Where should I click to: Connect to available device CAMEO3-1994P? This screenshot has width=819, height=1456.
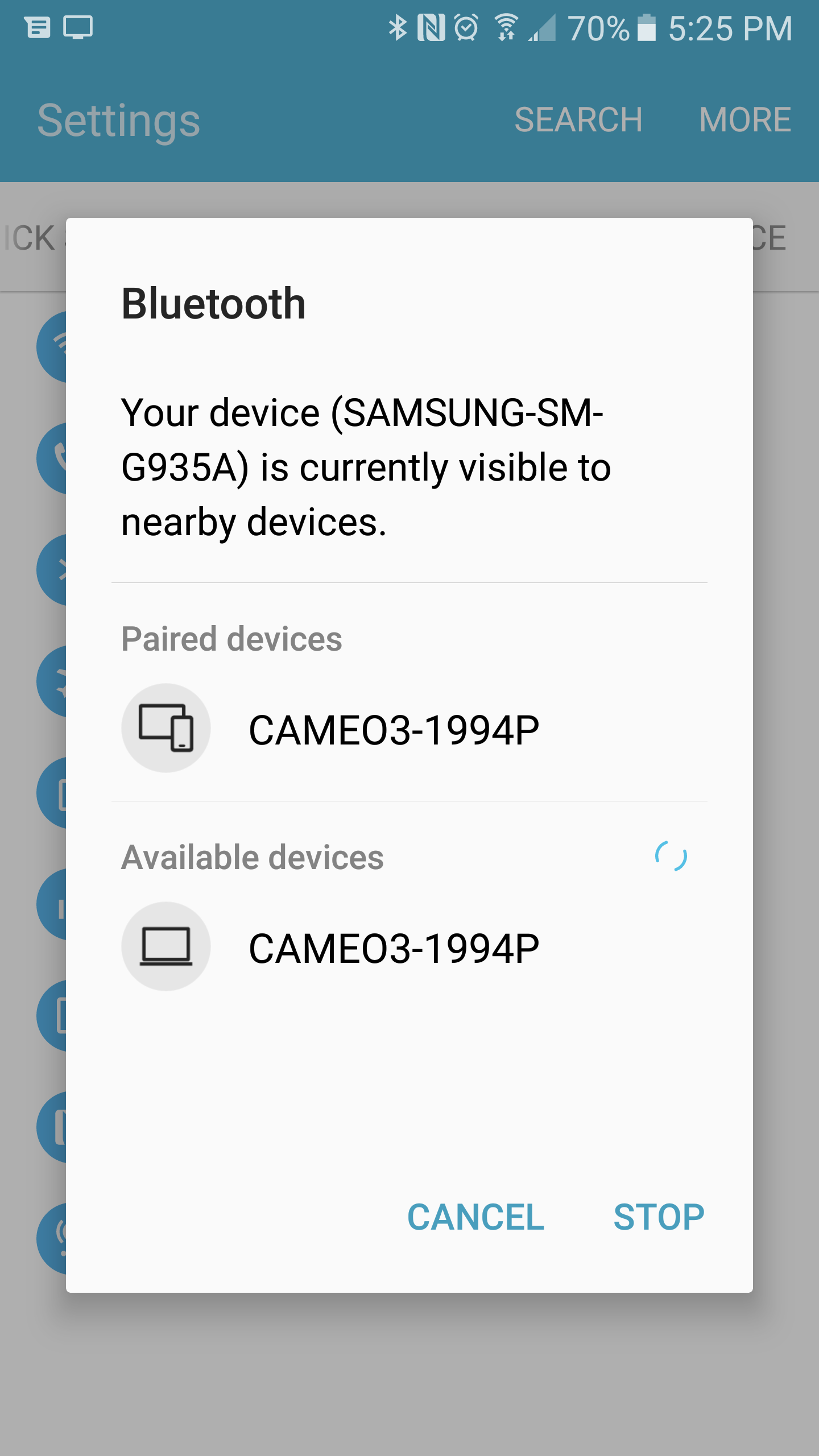click(x=409, y=947)
